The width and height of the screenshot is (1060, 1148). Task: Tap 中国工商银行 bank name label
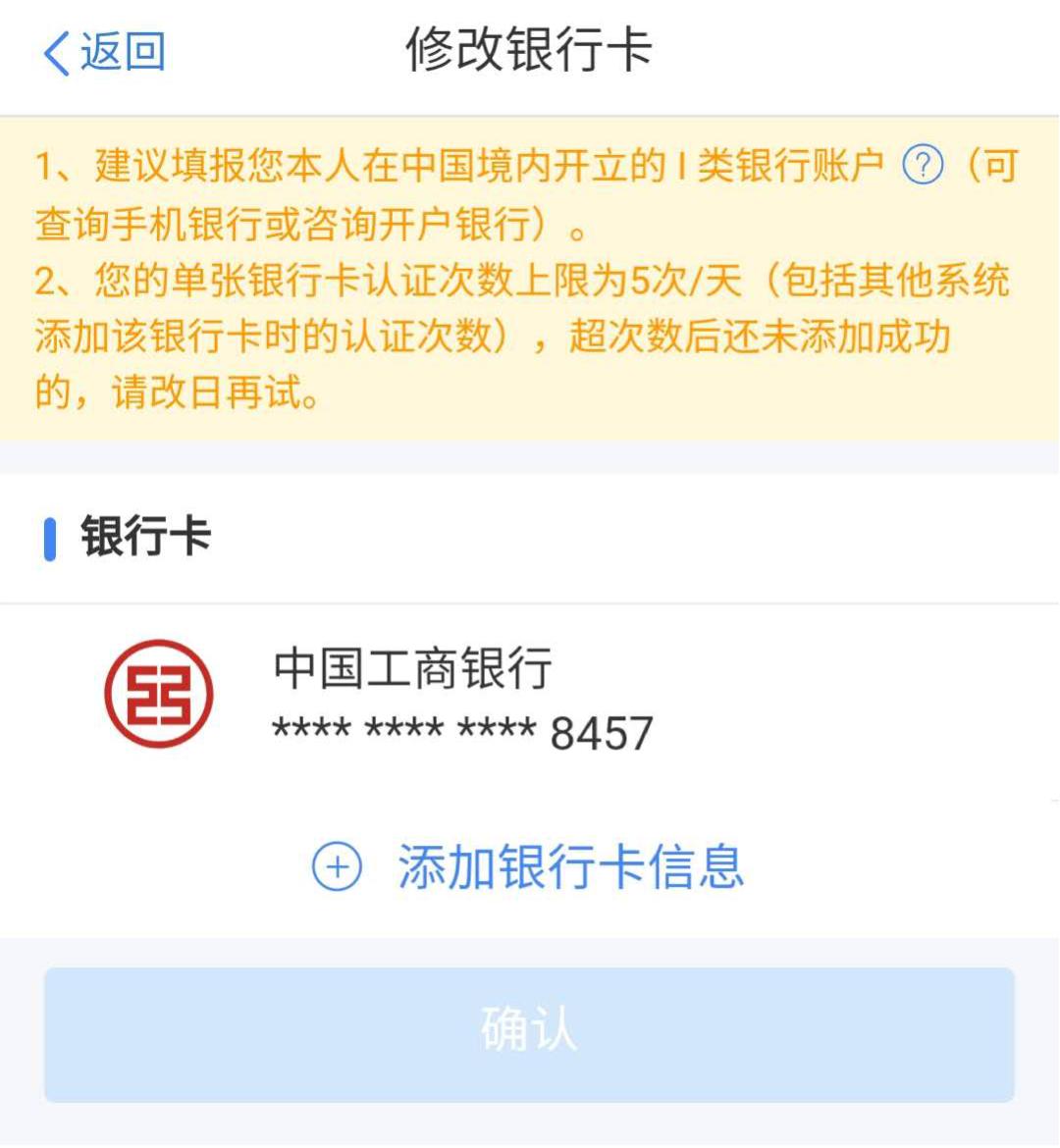point(411,671)
